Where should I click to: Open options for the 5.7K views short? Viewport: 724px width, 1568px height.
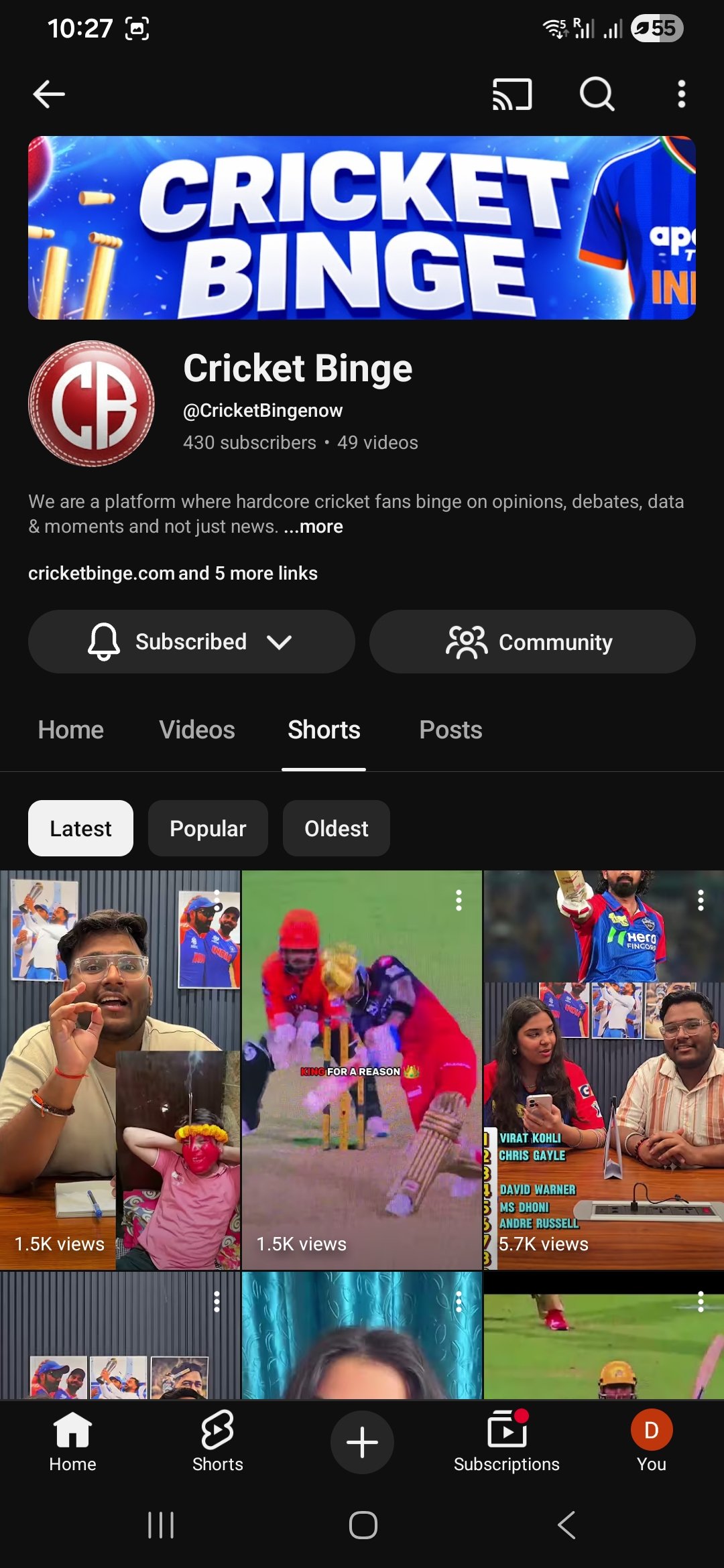(701, 900)
